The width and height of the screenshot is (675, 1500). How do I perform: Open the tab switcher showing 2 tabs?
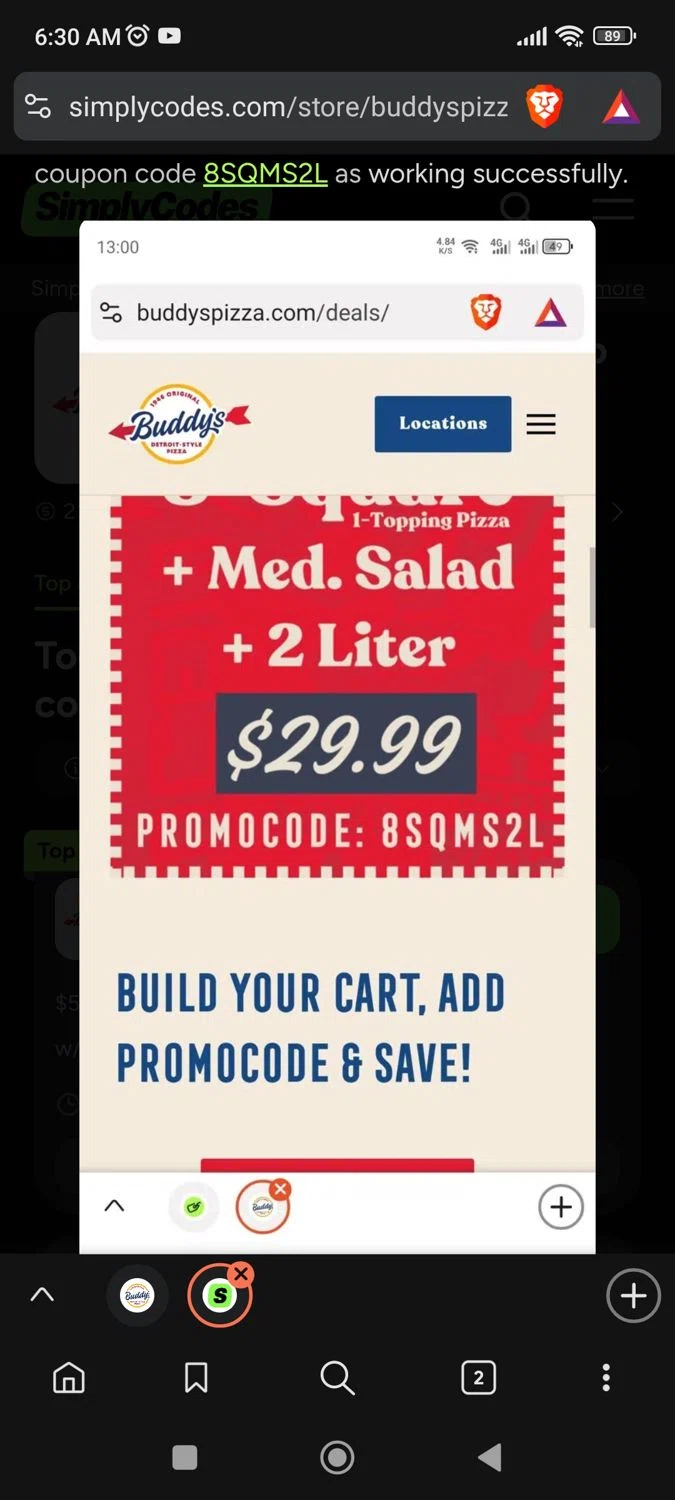pyautogui.click(x=478, y=1379)
